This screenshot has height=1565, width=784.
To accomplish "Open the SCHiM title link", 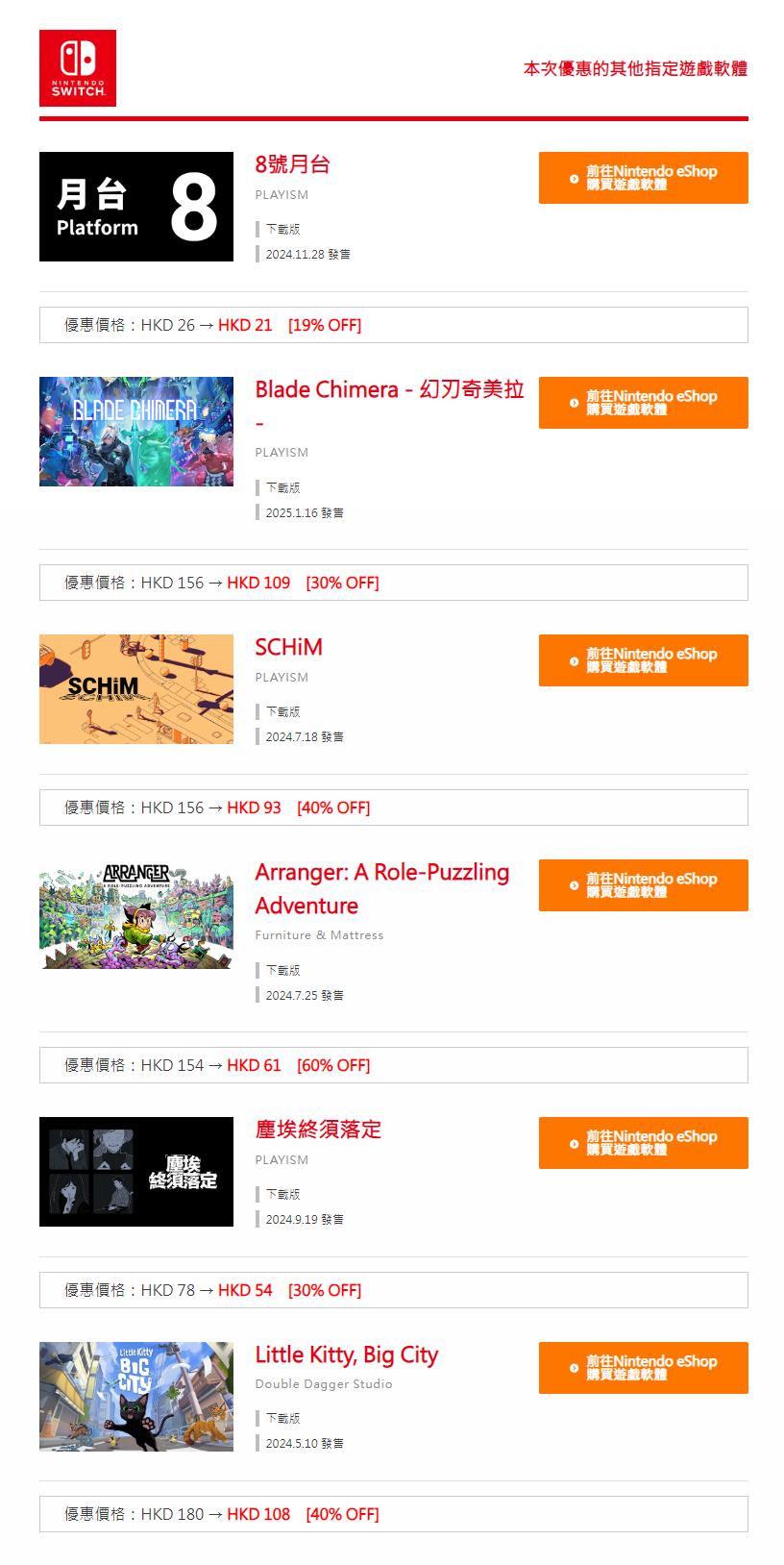I will point(288,647).
